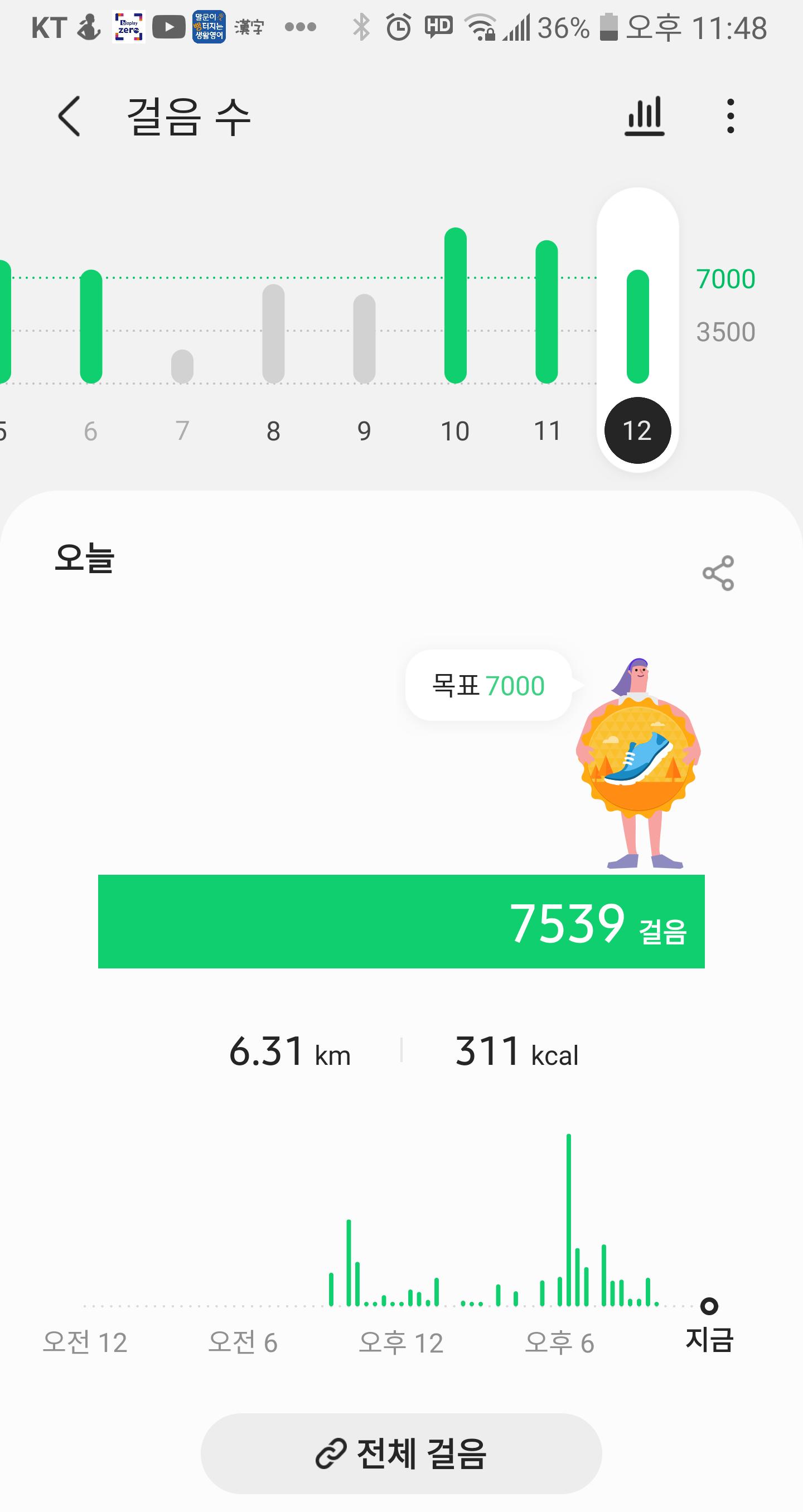Image resolution: width=803 pixels, height=1512 pixels.
Task: Open the step trends chart icon
Action: [x=644, y=116]
